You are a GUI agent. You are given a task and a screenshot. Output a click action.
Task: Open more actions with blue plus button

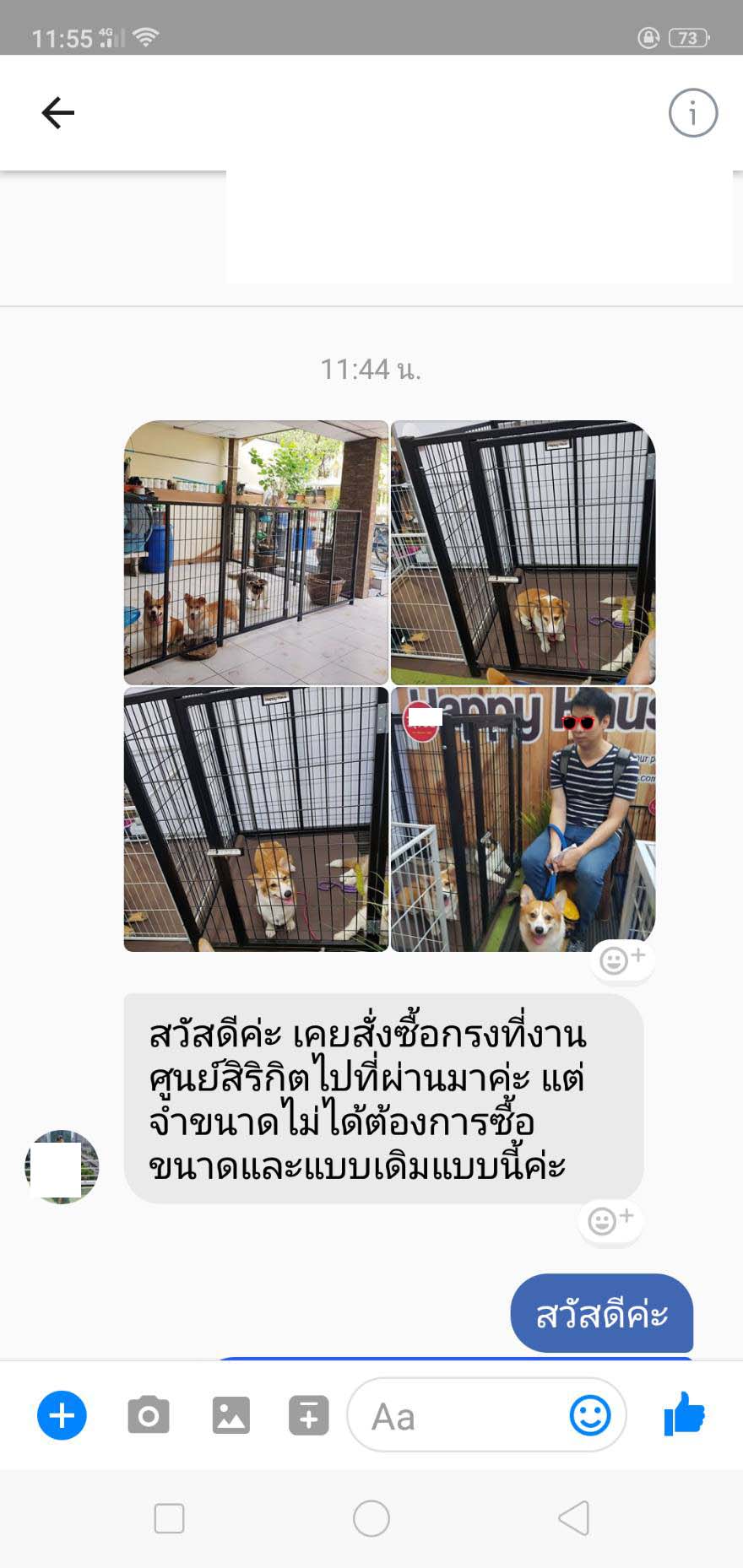point(62,1415)
